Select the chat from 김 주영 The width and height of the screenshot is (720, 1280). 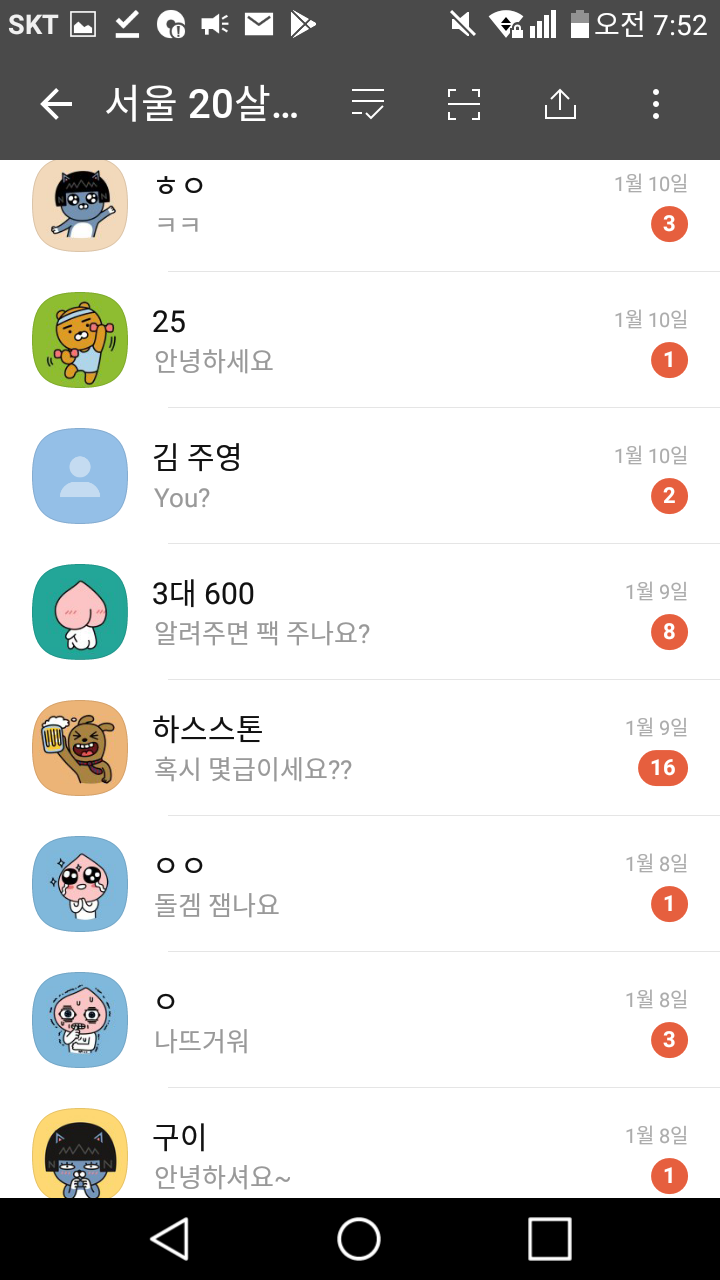350,476
